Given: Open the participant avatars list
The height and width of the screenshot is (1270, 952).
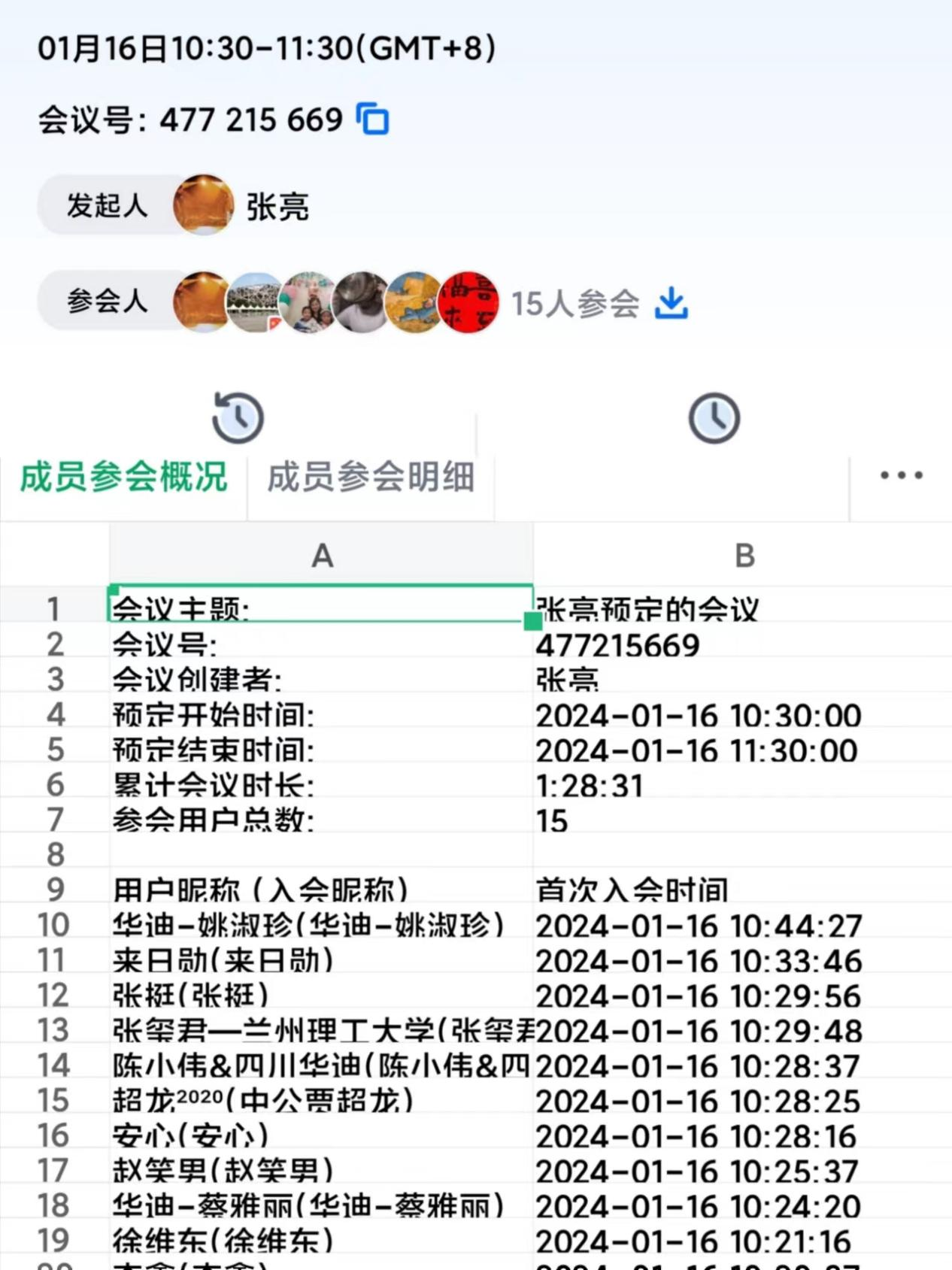Looking at the screenshot, I should [x=335, y=302].
